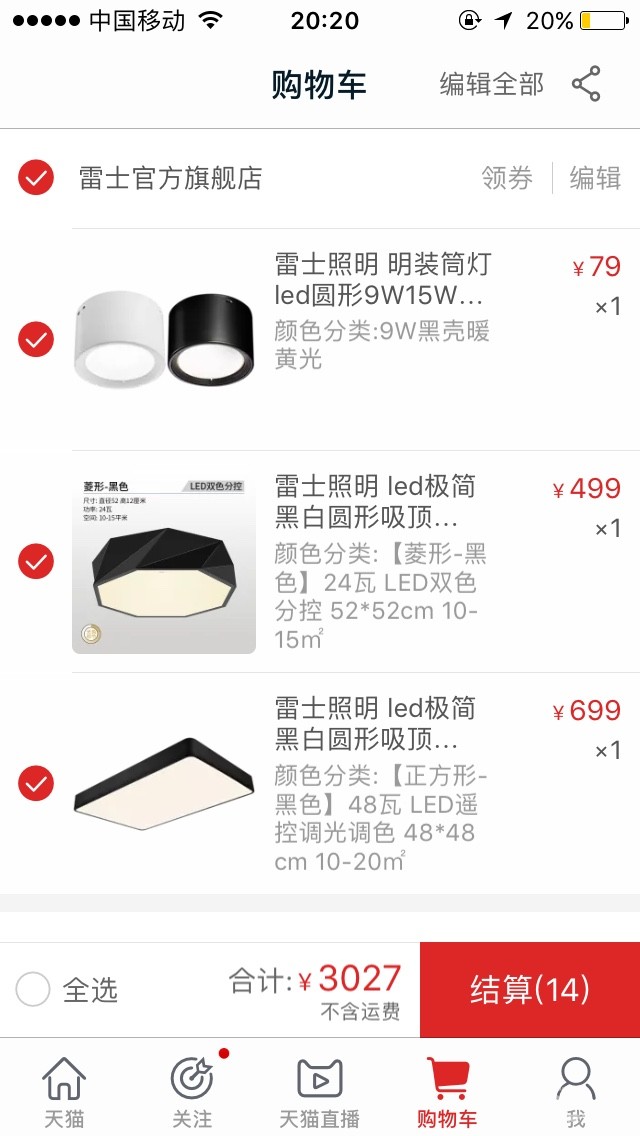Deselect the 正方形-黑色 48瓦 light checkbox

click(36, 782)
